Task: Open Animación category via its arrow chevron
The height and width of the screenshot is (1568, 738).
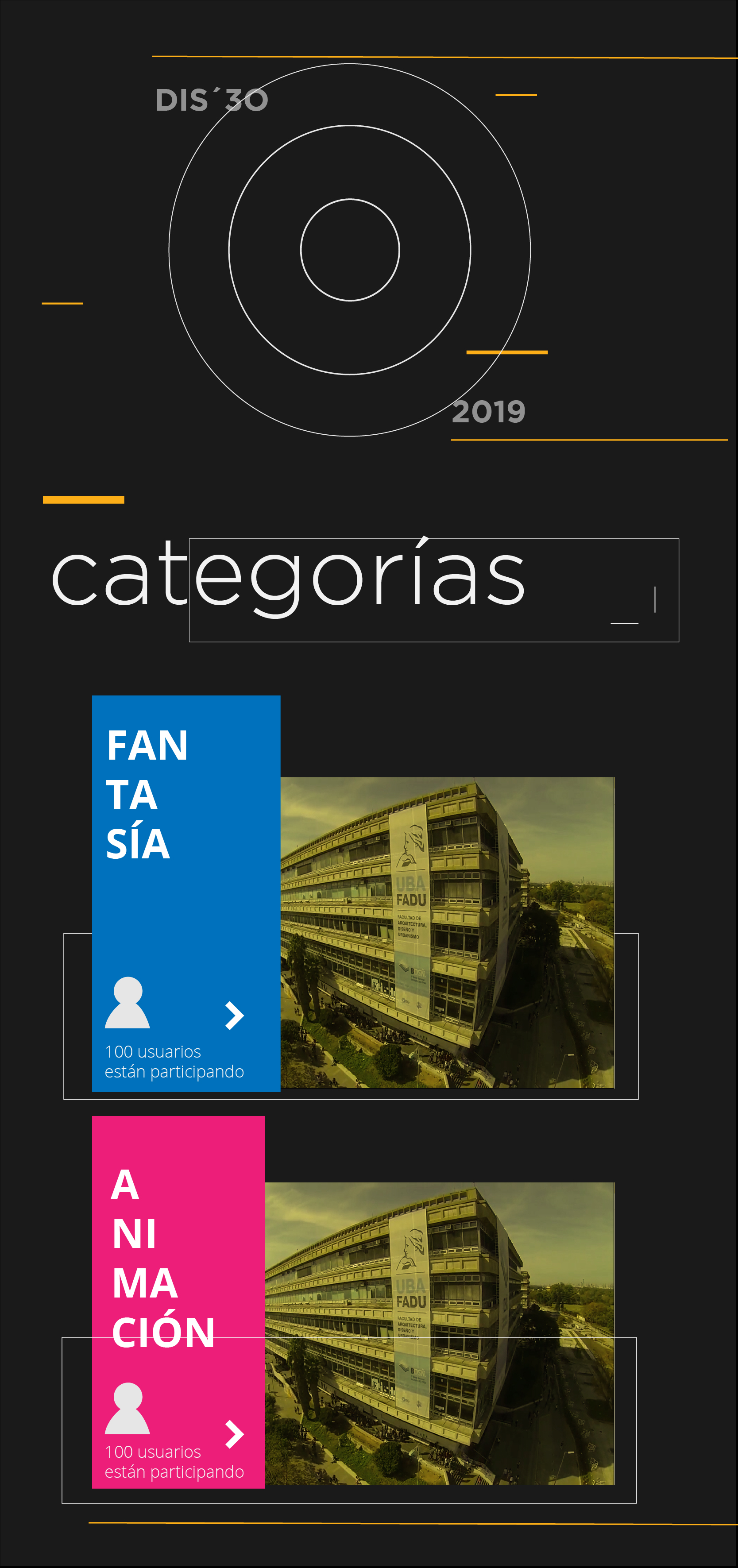Action: coord(235,1434)
